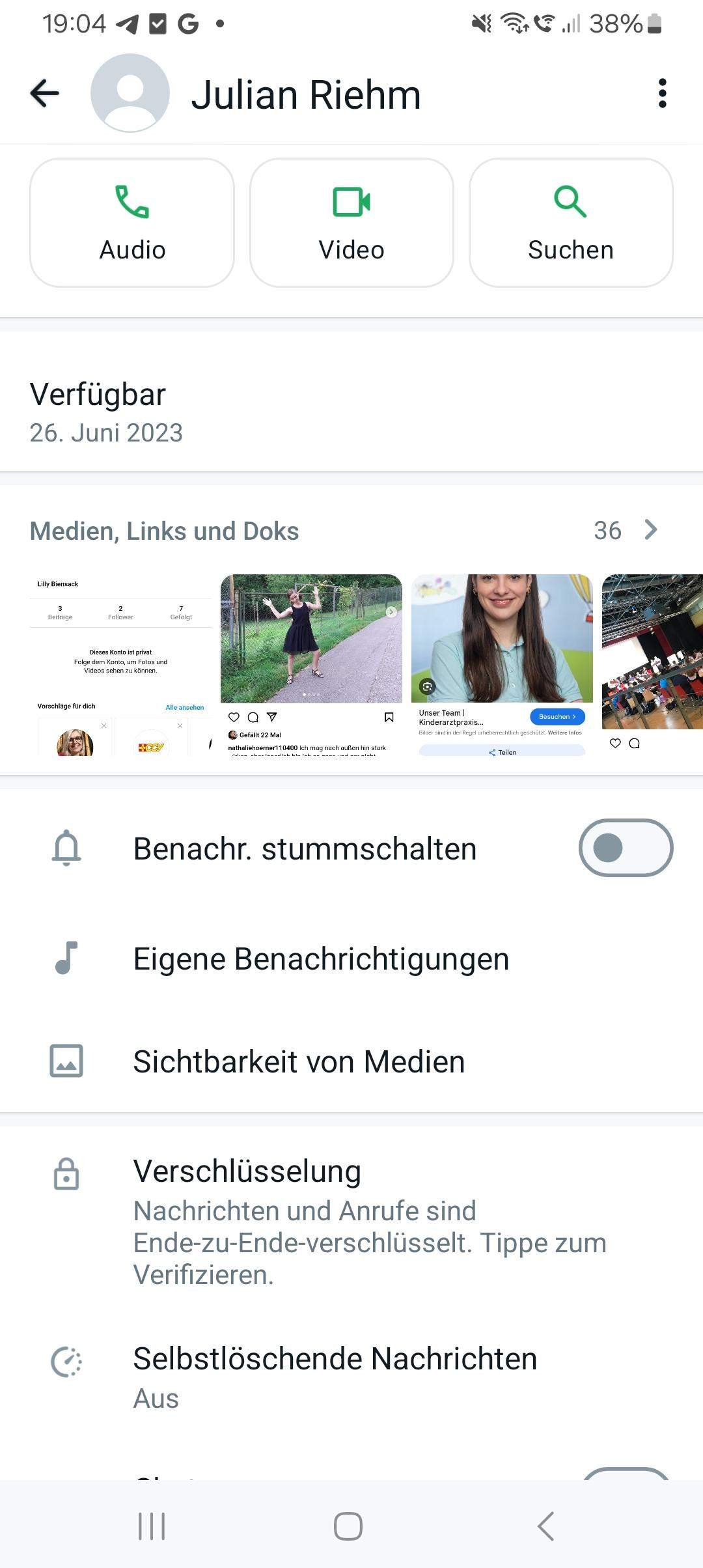703x1568 pixels.
Task: Toggle Benachr. stummschalten switch
Action: pyautogui.click(x=626, y=848)
